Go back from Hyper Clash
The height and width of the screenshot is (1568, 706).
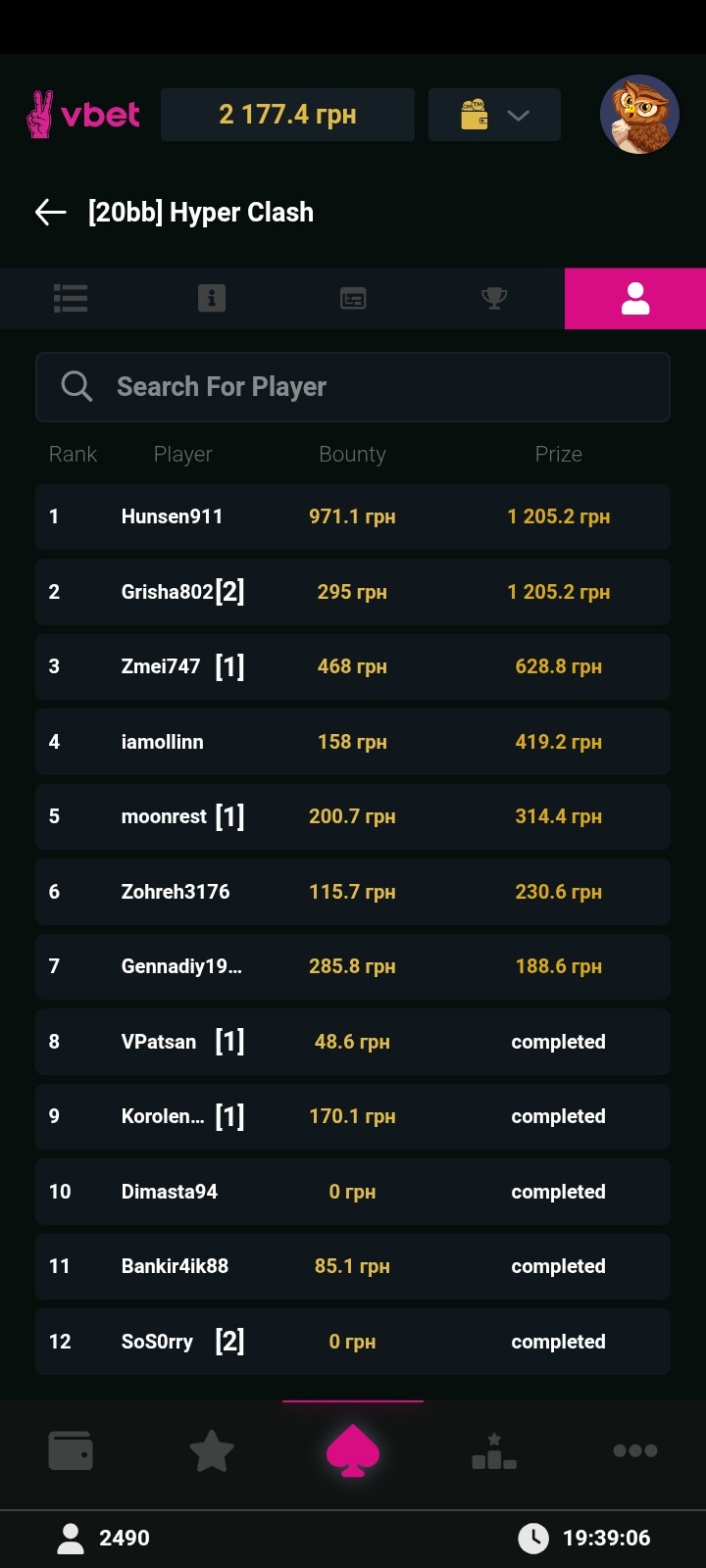[50, 212]
